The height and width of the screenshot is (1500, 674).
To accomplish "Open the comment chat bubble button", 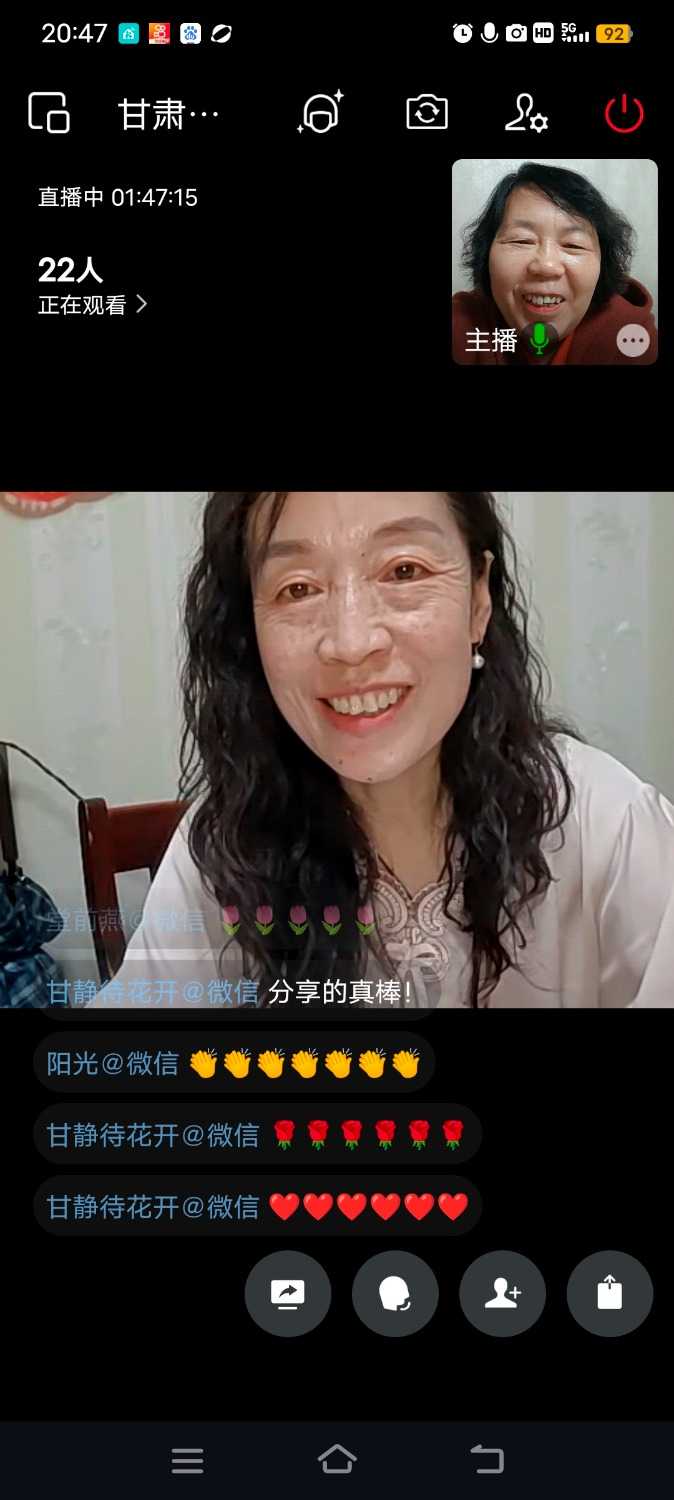I will [395, 1293].
